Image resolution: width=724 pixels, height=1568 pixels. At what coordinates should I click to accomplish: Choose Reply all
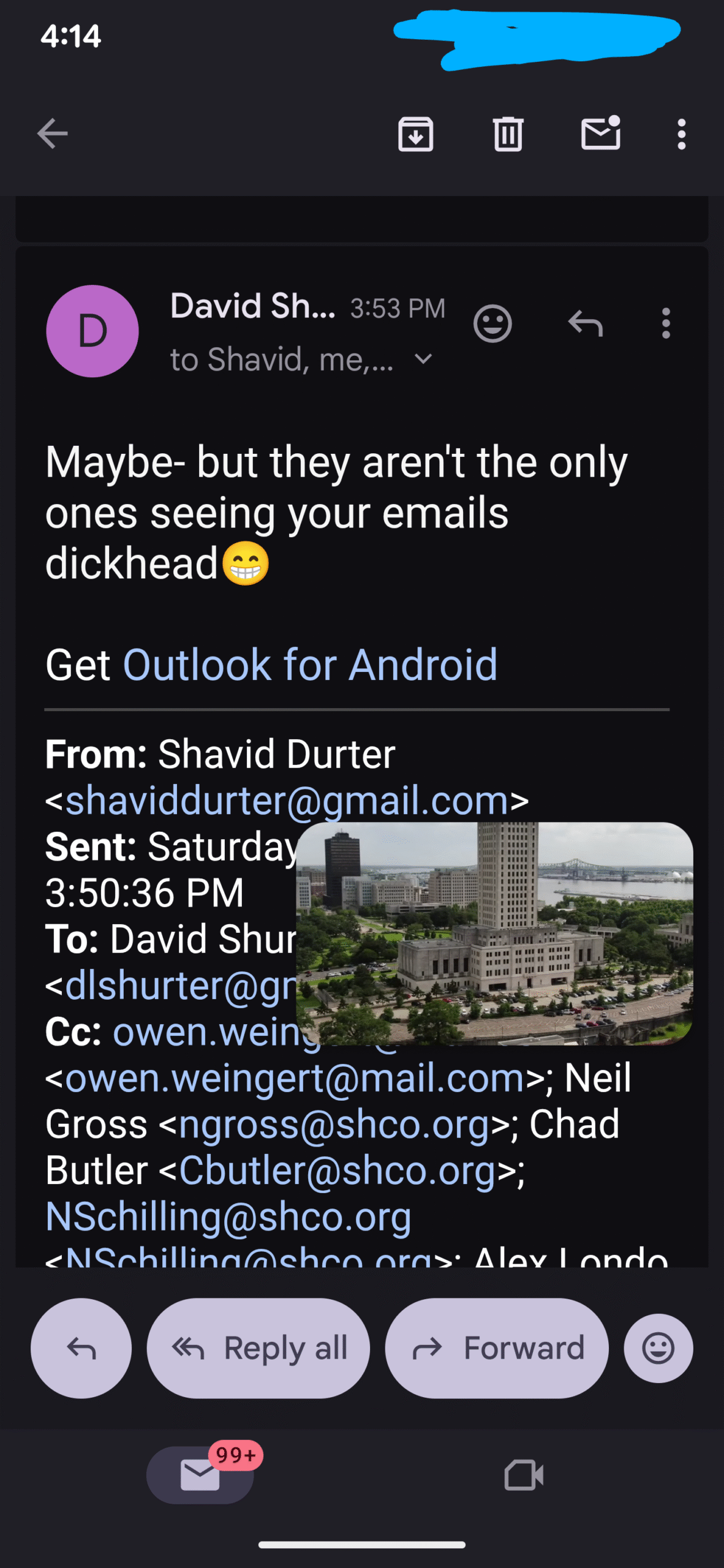258,1348
